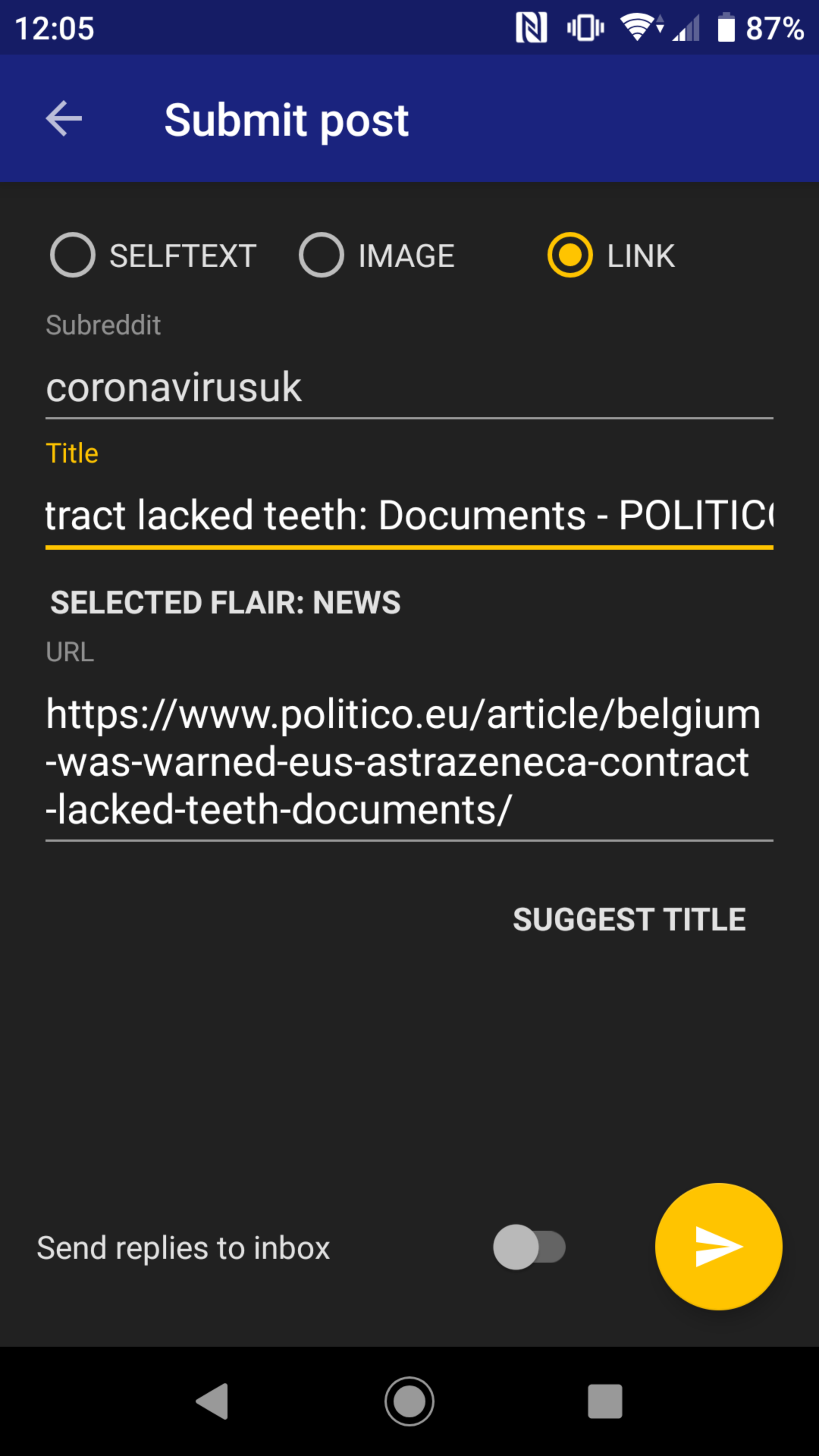Screen dimensions: 819x1456
Task: Tap SUGGEST TITLE button
Action: click(x=629, y=919)
